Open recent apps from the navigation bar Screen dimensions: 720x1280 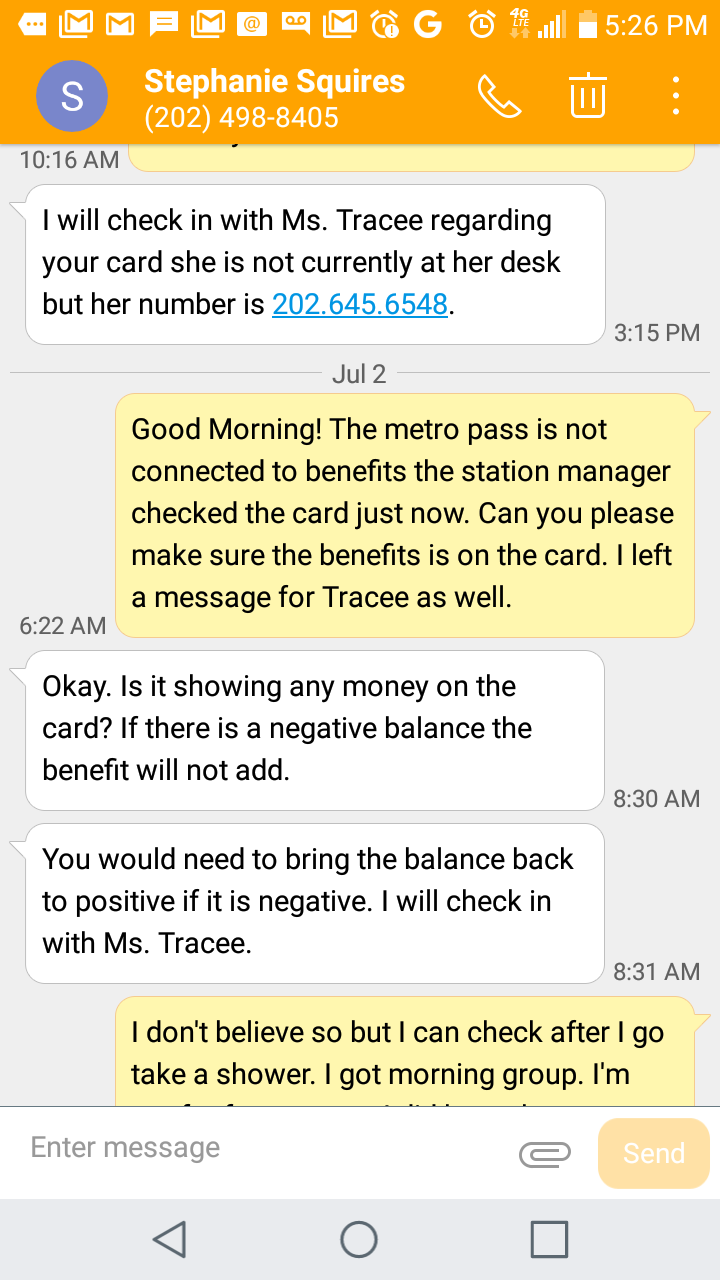(549, 1240)
